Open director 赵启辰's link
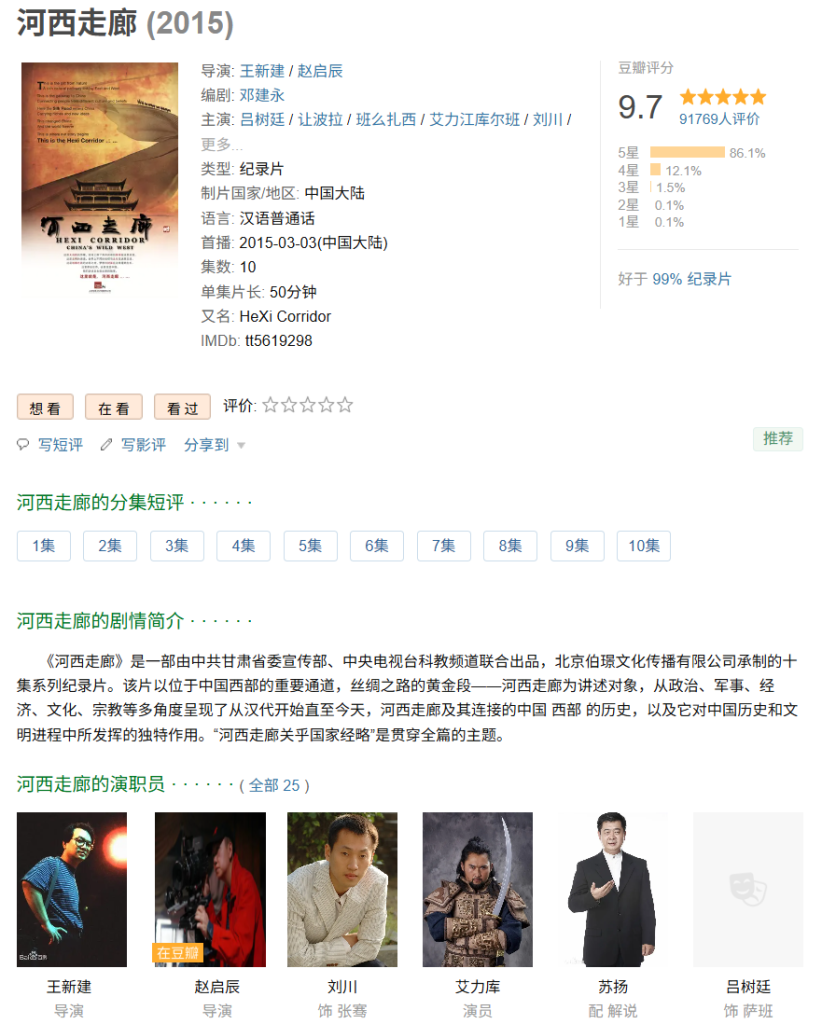Viewport: 822px width, 1024px height. [x=320, y=71]
